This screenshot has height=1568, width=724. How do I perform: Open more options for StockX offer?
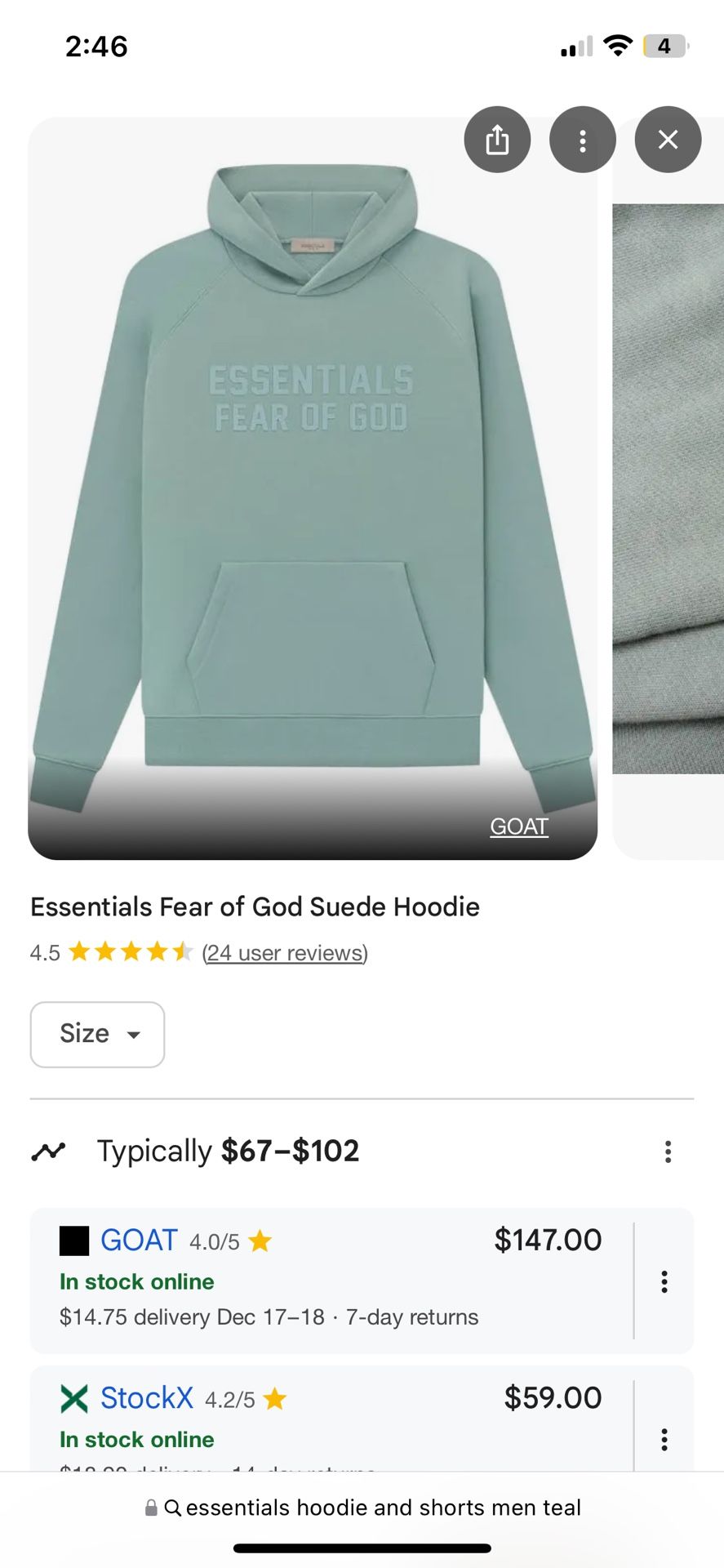click(664, 1439)
